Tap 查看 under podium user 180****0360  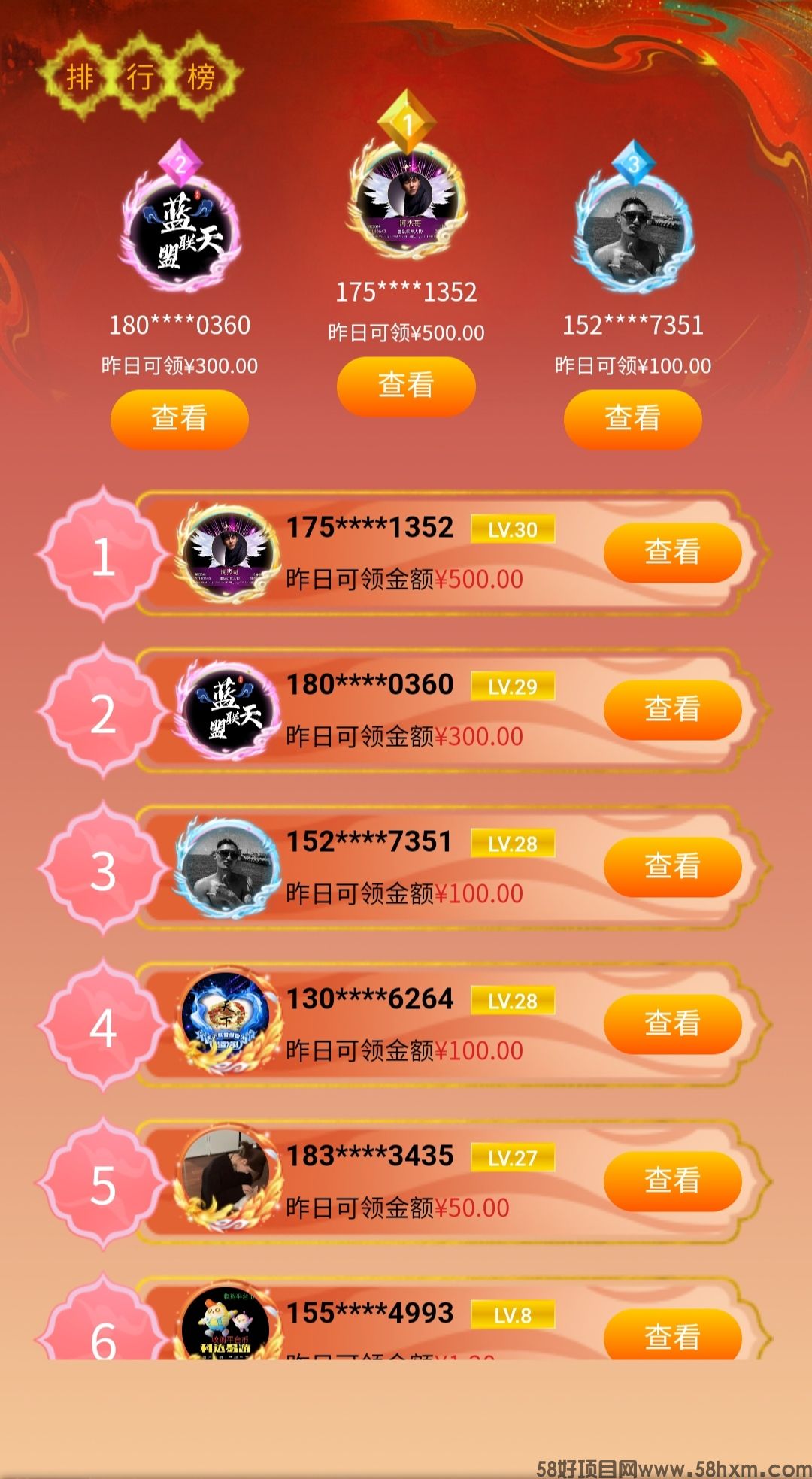click(179, 419)
